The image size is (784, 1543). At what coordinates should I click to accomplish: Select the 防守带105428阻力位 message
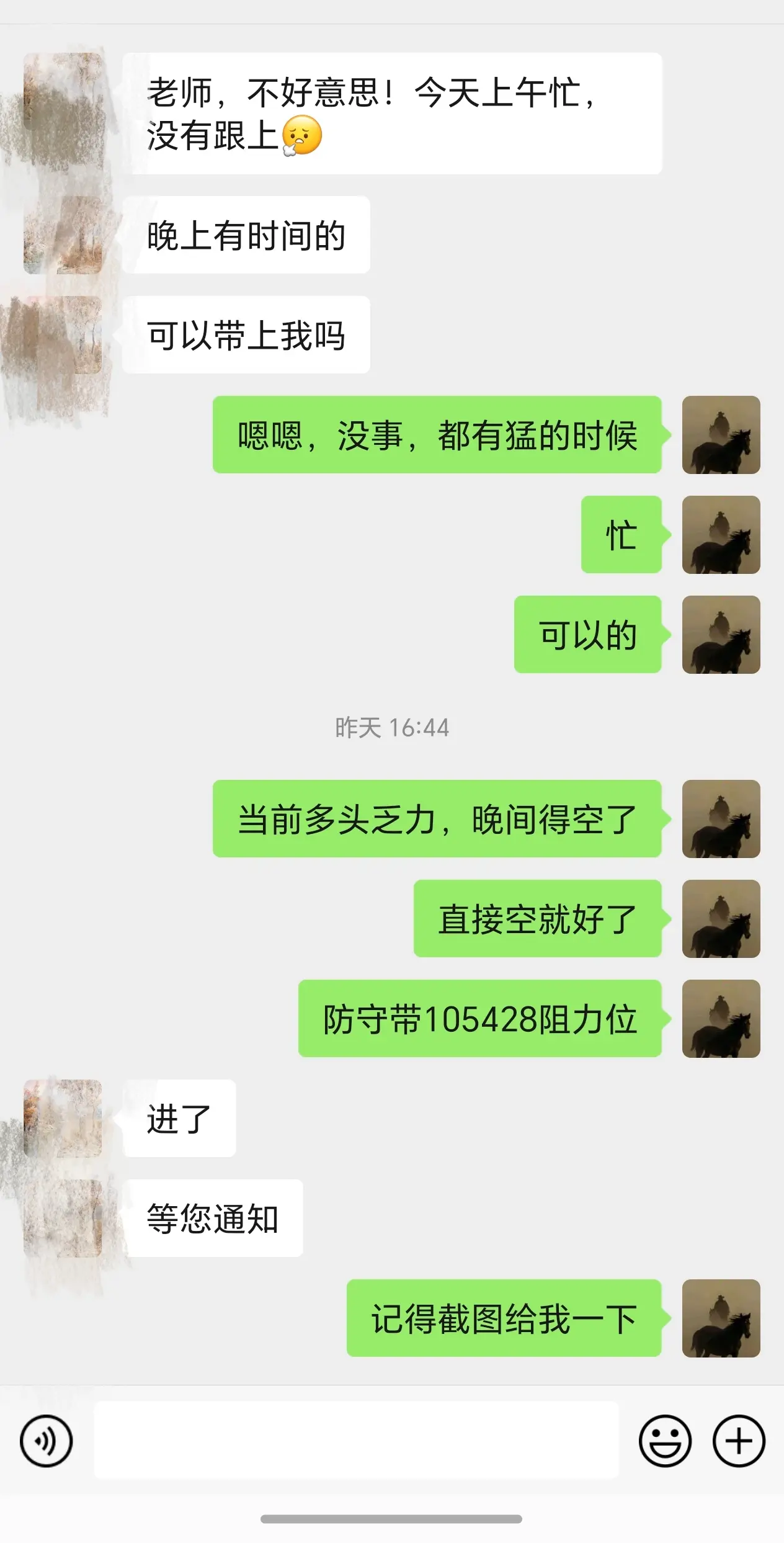click(x=480, y=1019)
